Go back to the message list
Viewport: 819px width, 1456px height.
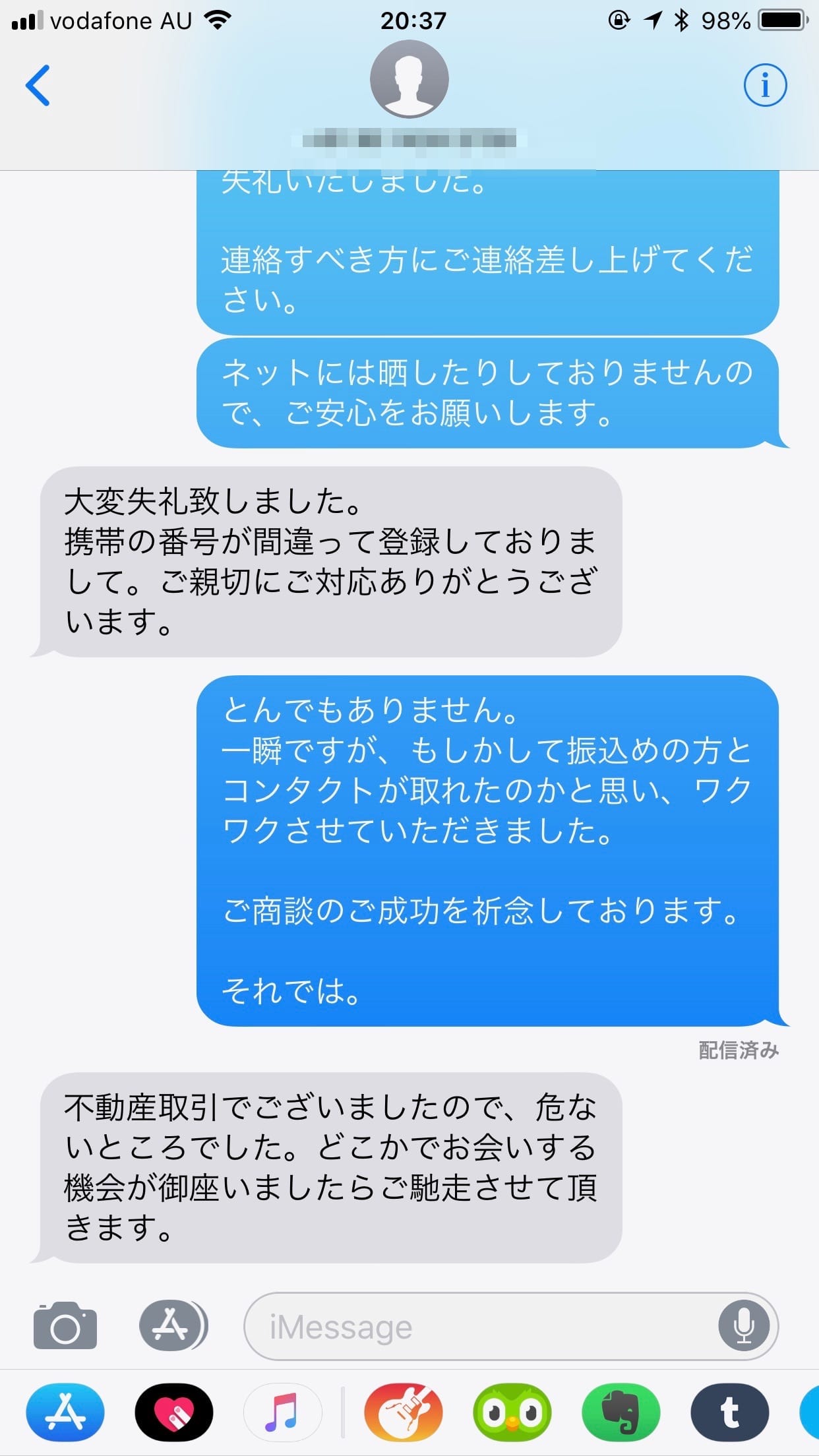point(38,86)
